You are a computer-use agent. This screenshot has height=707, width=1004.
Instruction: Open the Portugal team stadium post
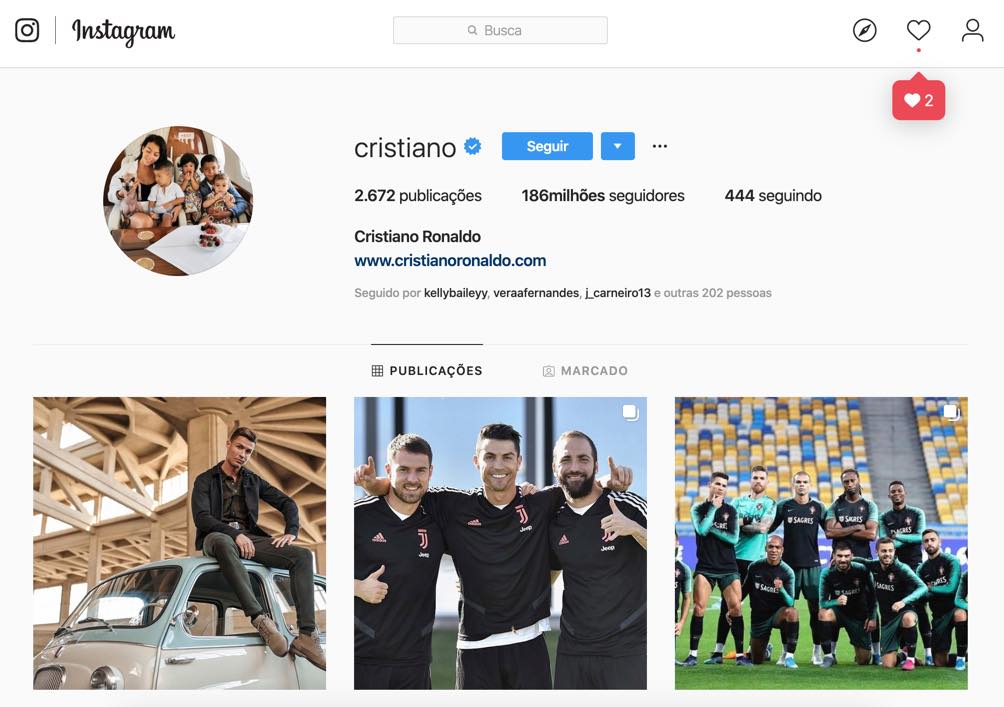click(821, 543)
